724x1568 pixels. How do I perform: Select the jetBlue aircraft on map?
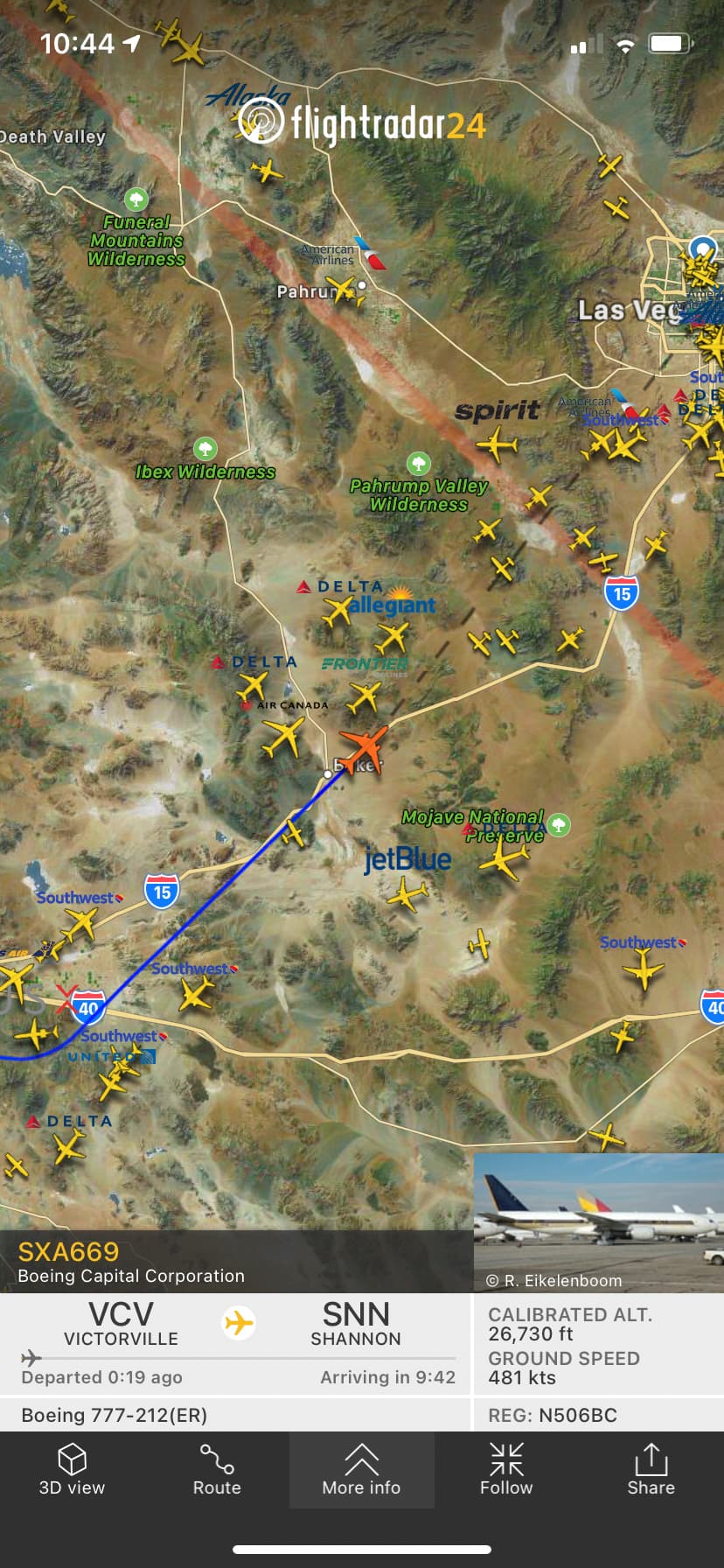click(x=407, y=894)
